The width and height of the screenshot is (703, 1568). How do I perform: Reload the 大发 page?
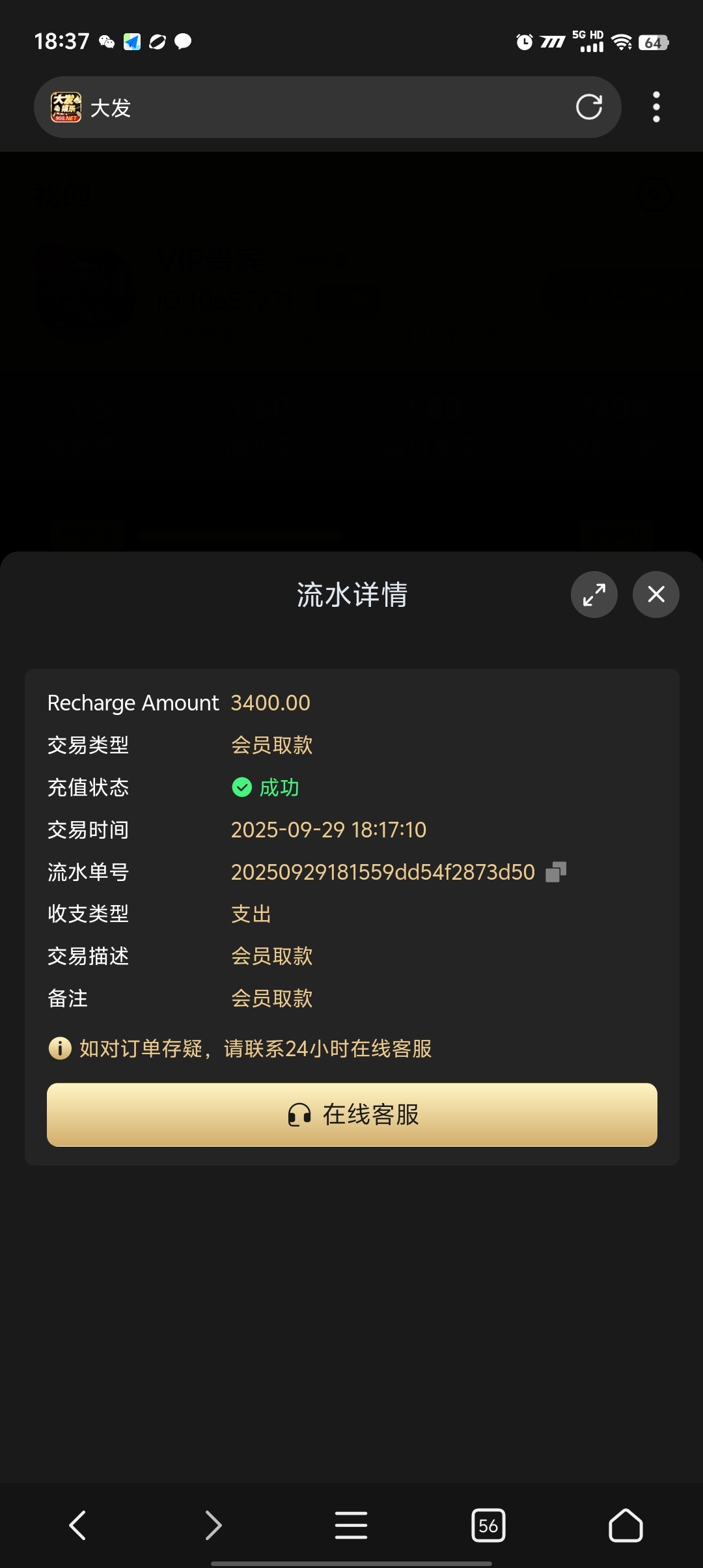point(588,107)
